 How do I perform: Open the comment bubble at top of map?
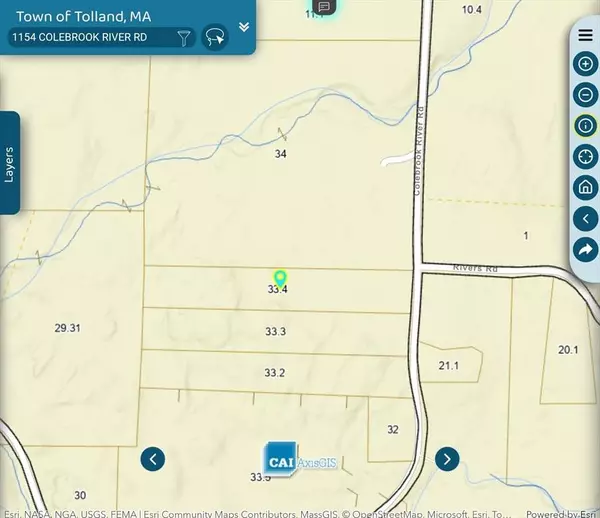point(323,8)
